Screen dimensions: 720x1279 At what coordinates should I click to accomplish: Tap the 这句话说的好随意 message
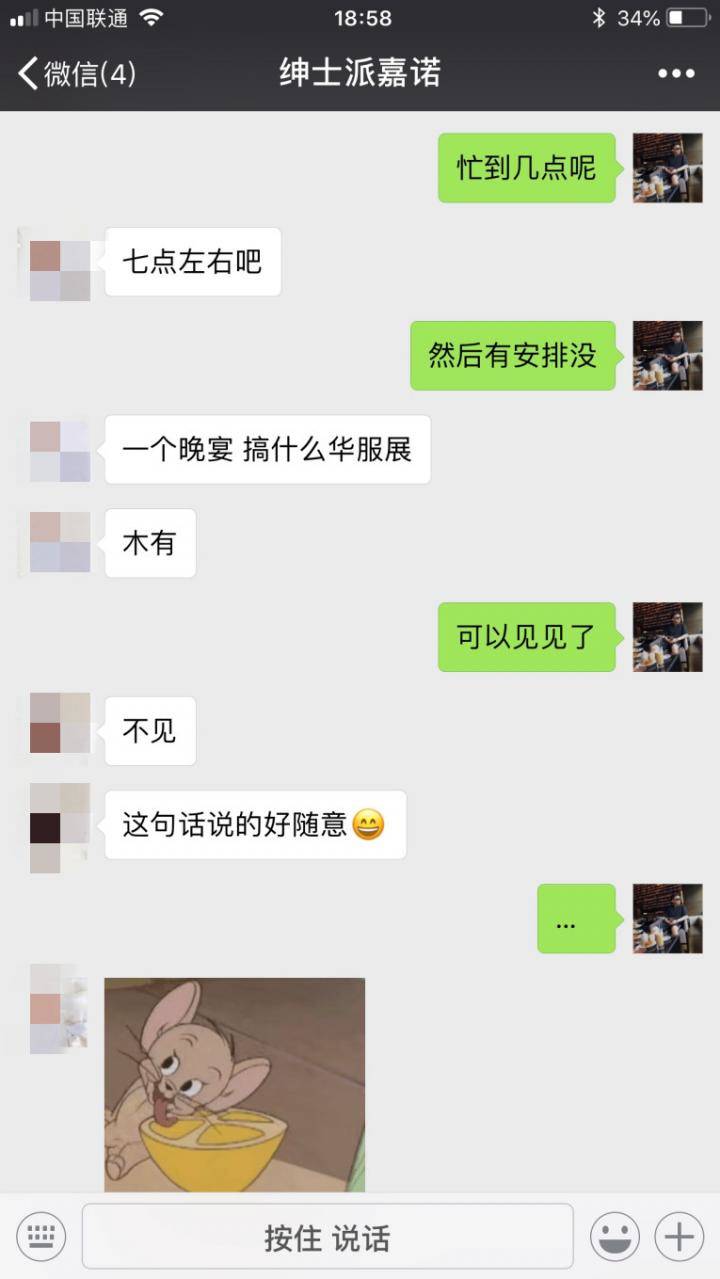click(254, 824)
